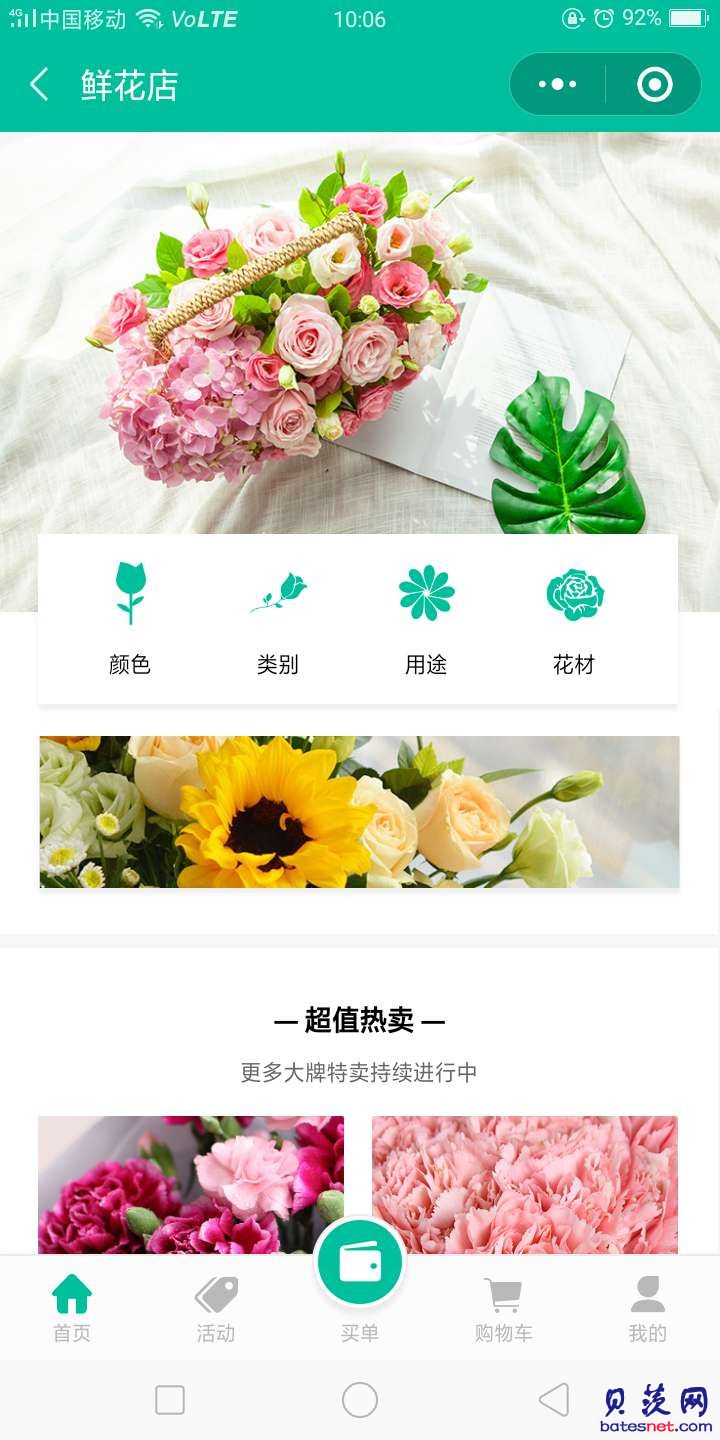
Task: Open the sunflower promotional banner
Action: [x=360, y=812]
